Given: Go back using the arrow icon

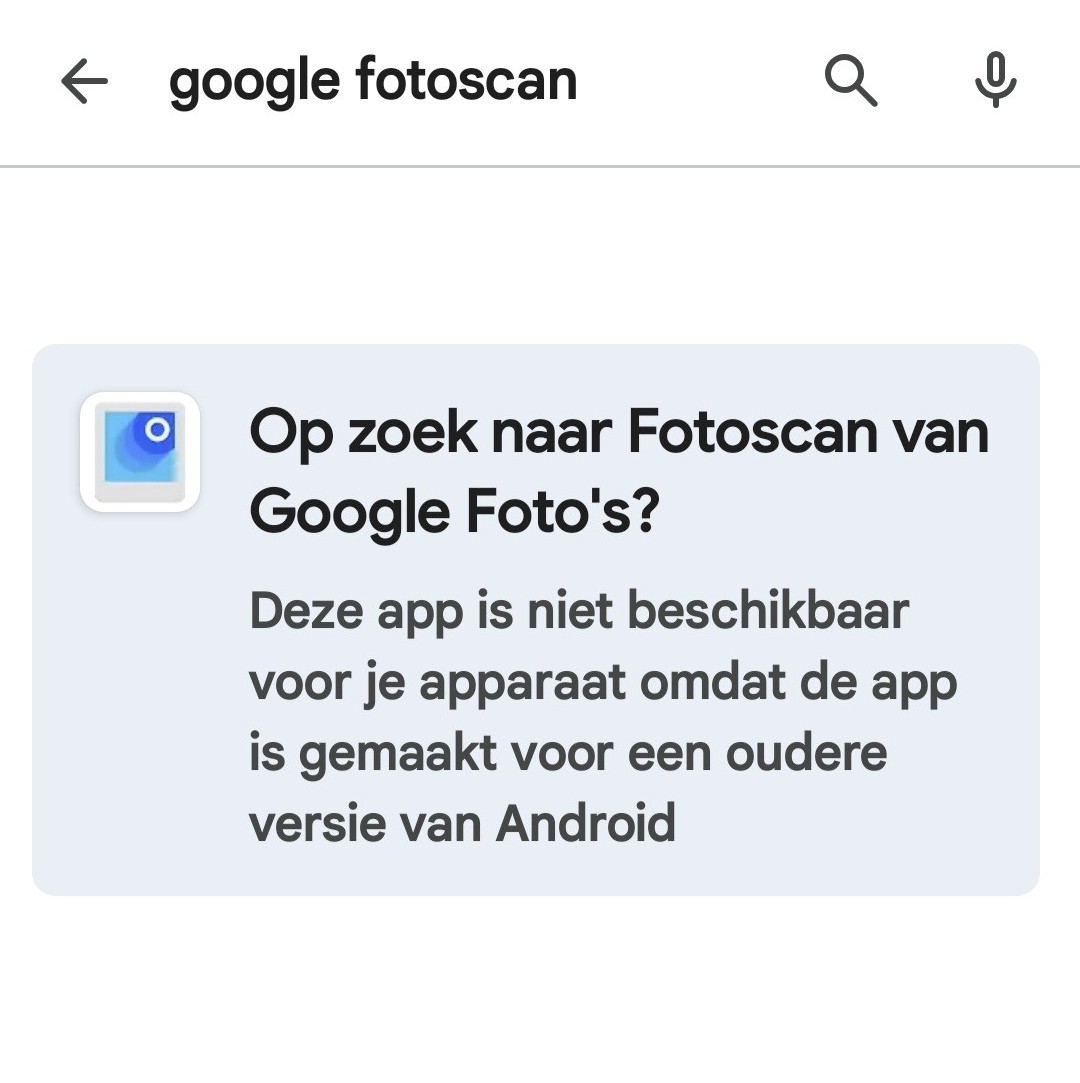Looking at the screenshot, I should tap(84, 81).
